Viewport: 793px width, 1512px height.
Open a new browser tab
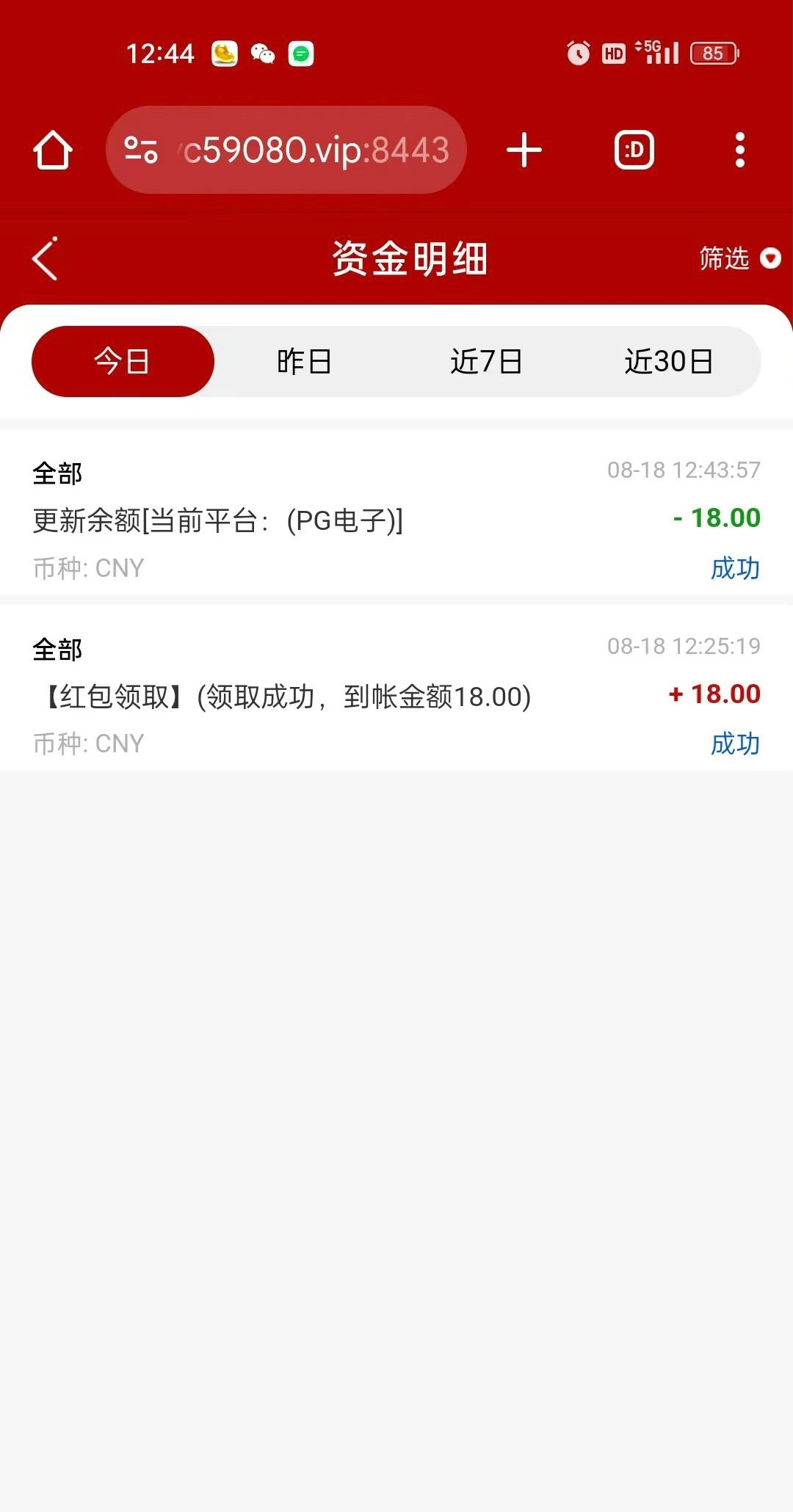pyautogui.click(x=524, y=150)
